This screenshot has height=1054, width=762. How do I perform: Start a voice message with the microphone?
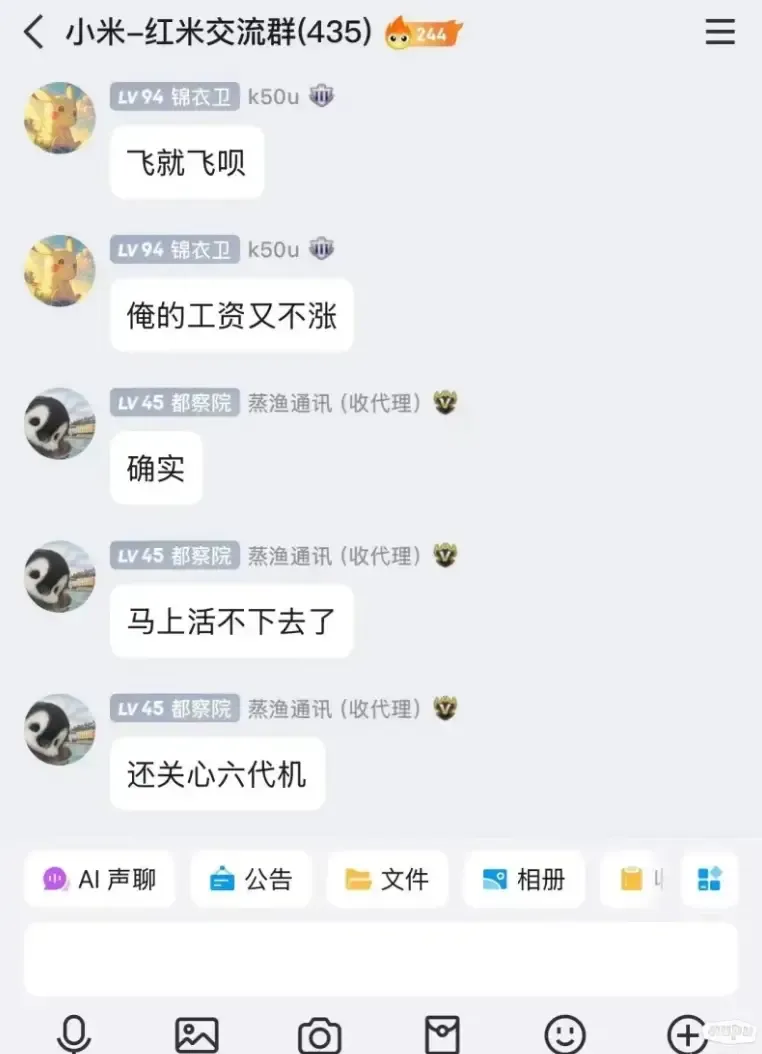tap(74, 1034)
